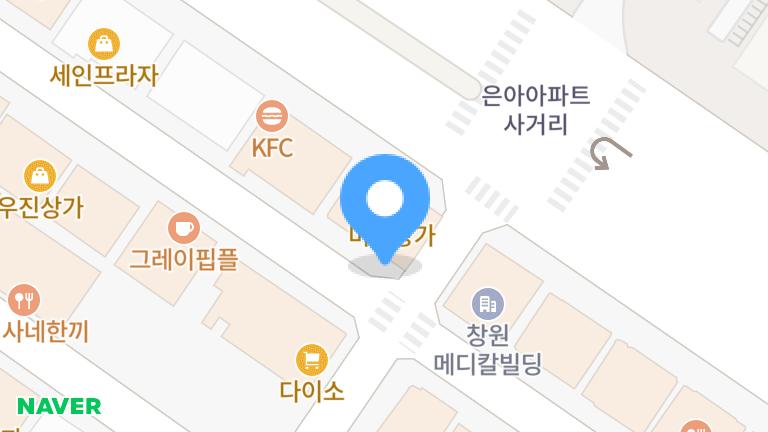This screenshot has width=768, height=432.
Task: Select the 세인프라자 shopping marker
Action: (104, 43)
